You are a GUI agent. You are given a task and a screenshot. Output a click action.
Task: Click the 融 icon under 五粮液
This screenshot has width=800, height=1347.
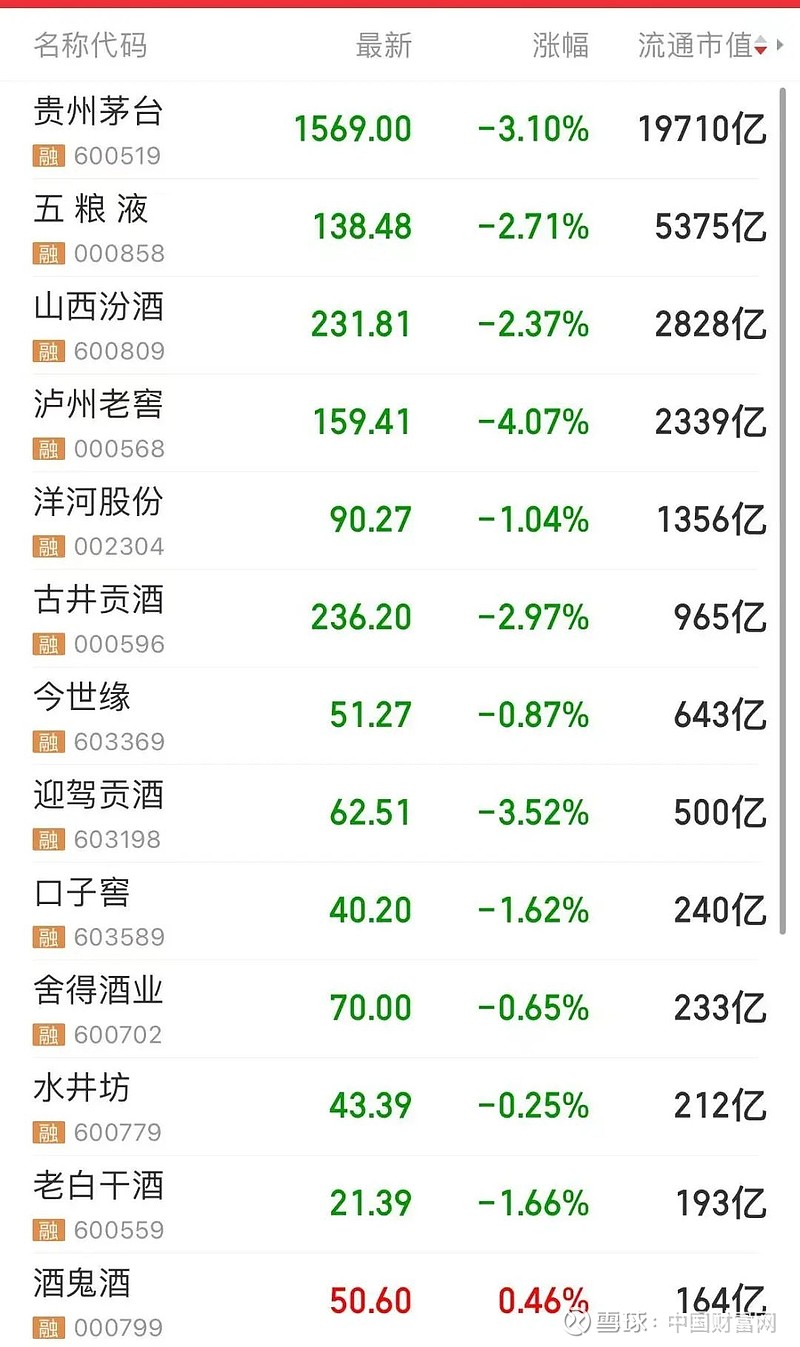click(x=47, y=253)
